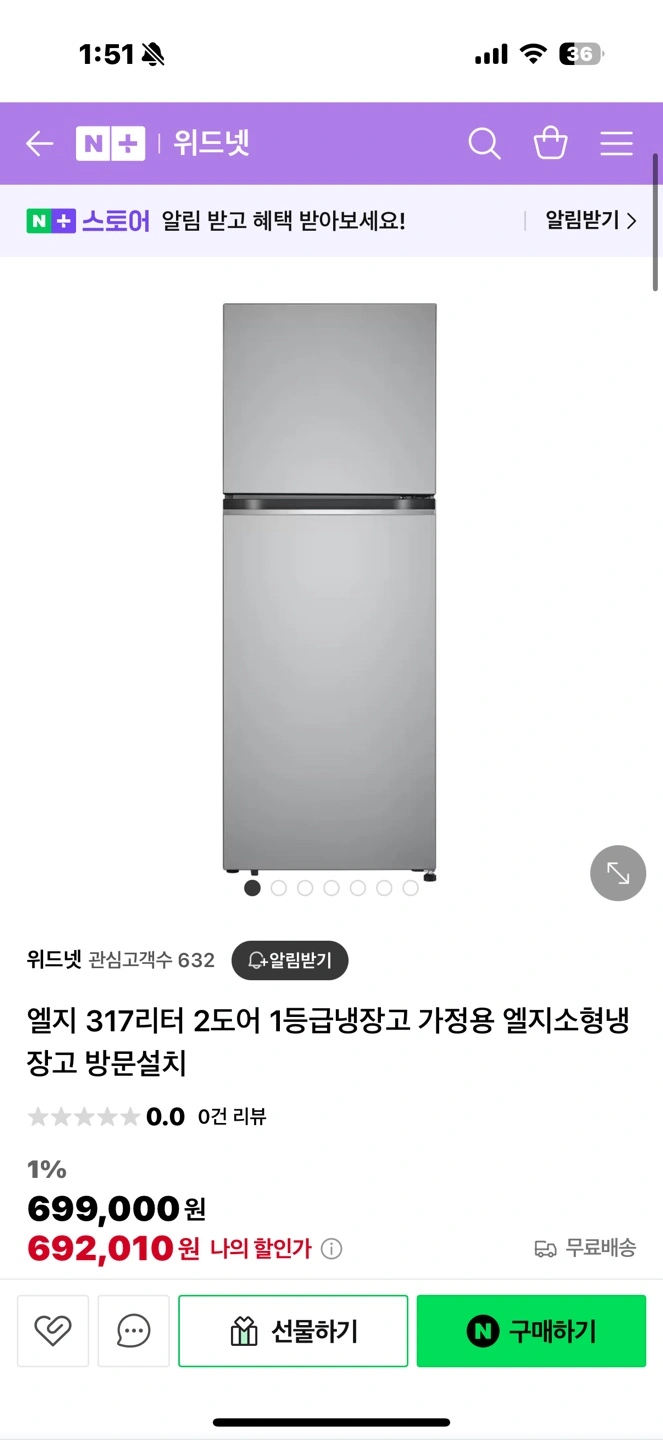The height and width of the screenshot is (1440, 663).
Task: Go back with the arrow icon
Action: pos(39,144)
